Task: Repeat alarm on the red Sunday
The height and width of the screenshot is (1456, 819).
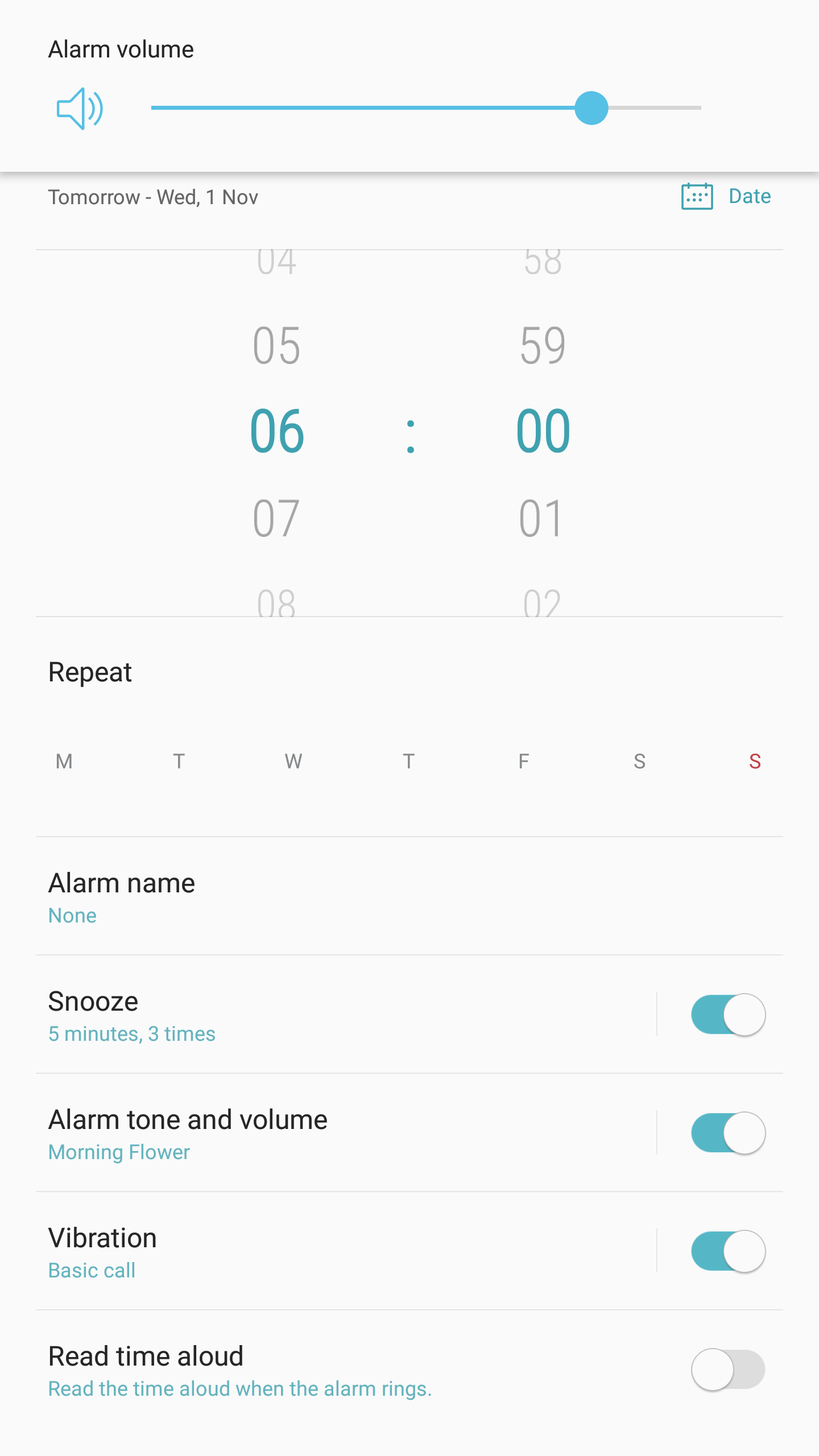Action: click(755, 761)
